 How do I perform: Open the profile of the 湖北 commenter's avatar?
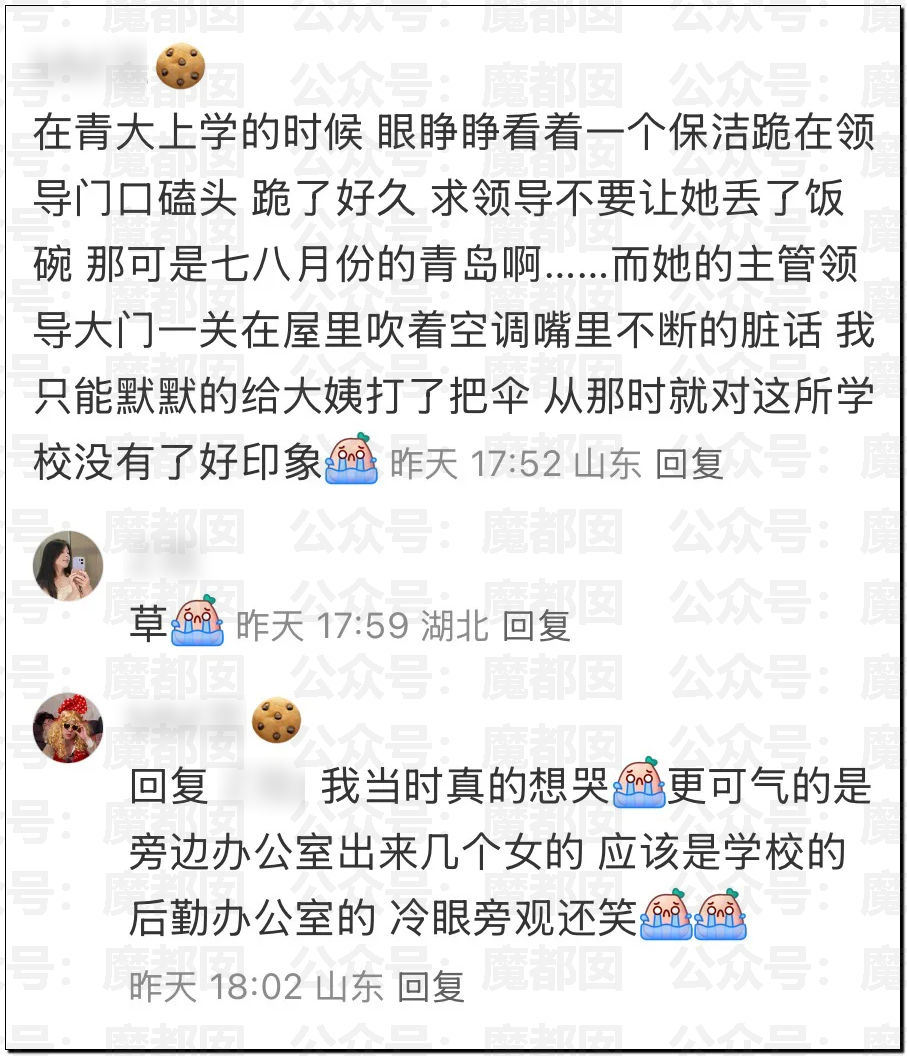point(68,566)
